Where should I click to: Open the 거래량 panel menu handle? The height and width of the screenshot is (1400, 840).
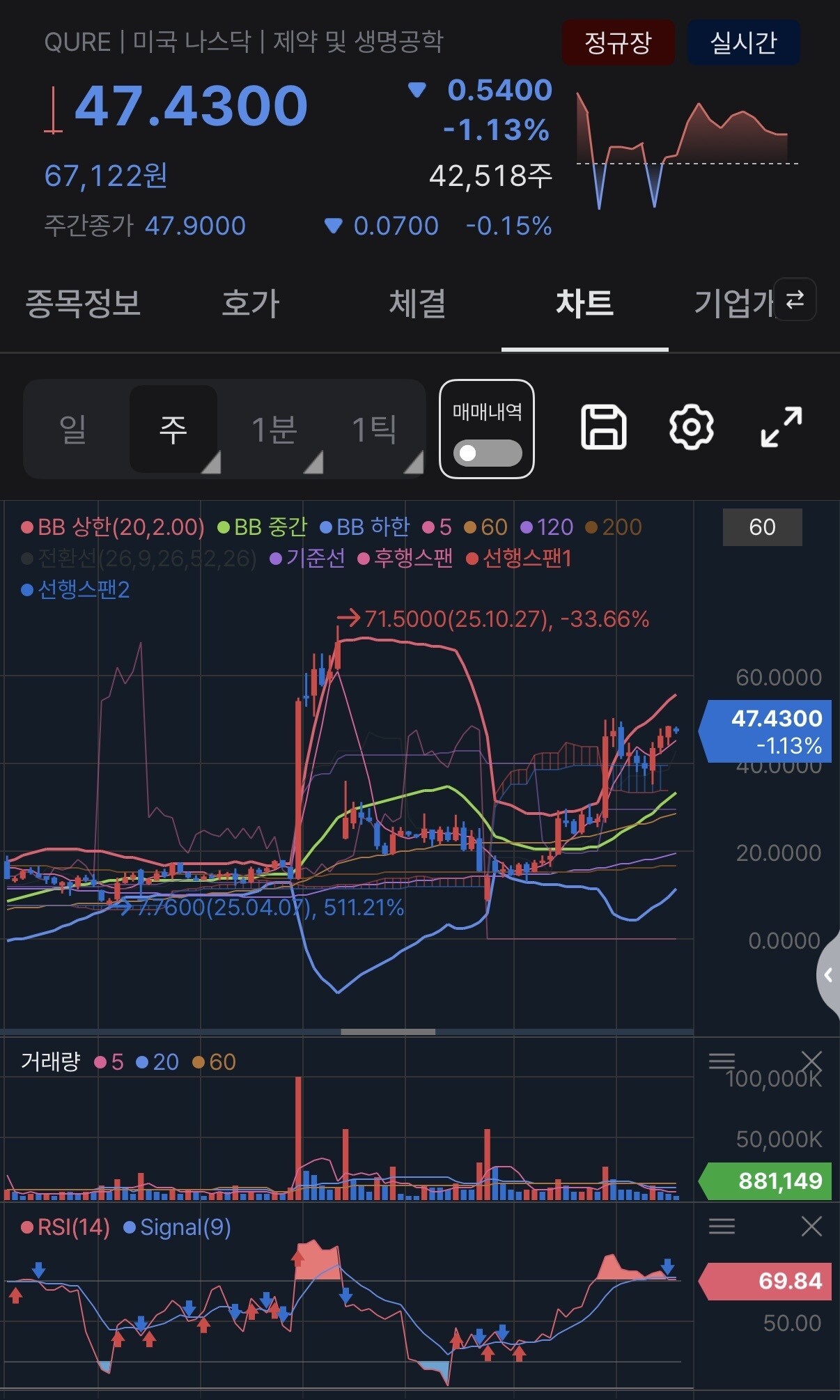click(x=722, y=1061)
